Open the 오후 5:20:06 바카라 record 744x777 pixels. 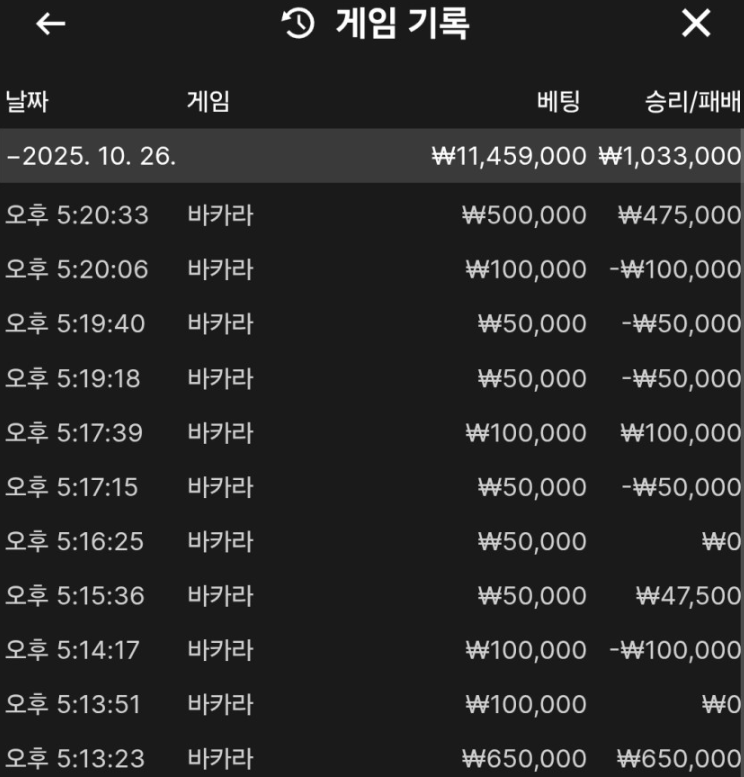372,269
